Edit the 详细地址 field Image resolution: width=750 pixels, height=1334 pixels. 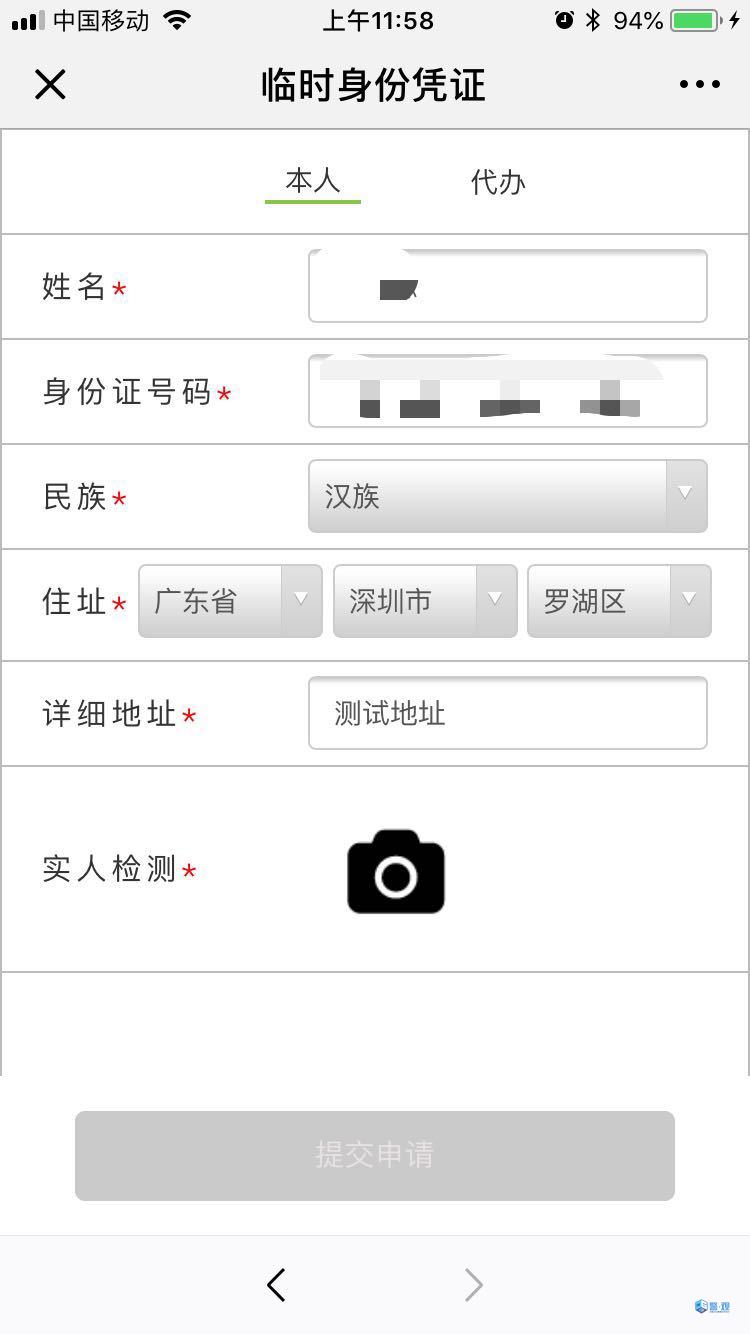507,713
